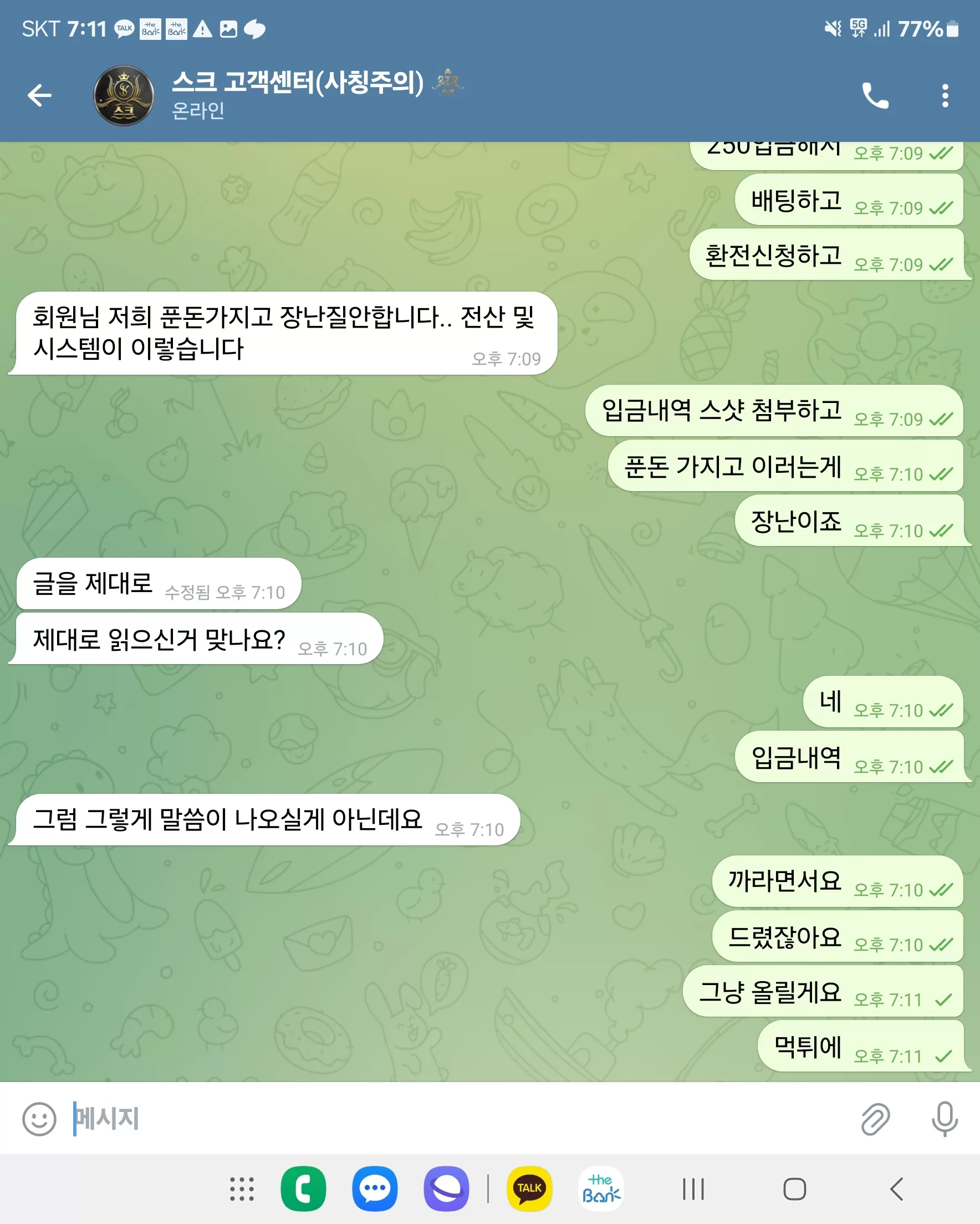Start a voice call with 스크 고객센터
Viewport: 980px width, 1224px height.
[x=875, y=95]
